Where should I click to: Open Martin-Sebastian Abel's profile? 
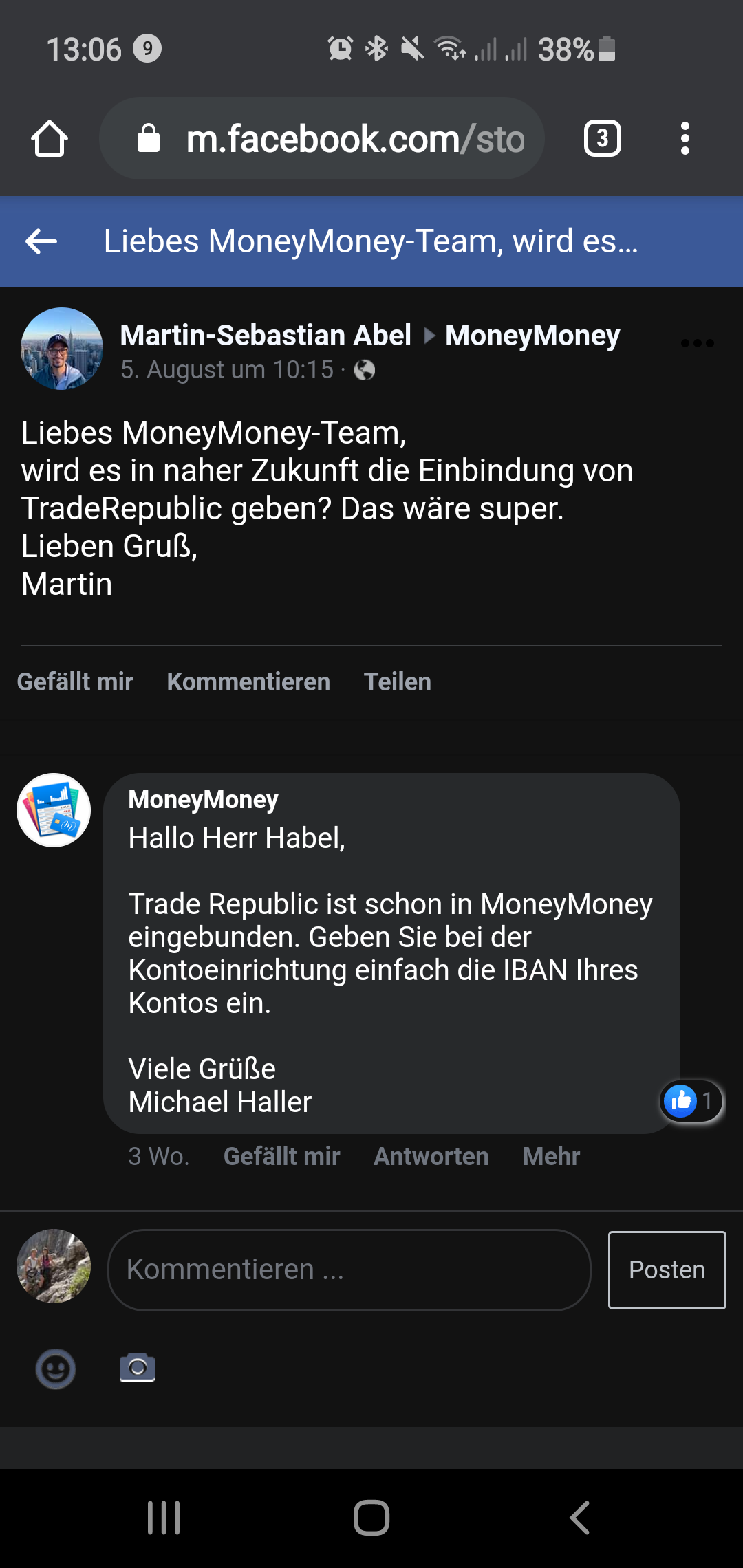click(x=266, y=336)
